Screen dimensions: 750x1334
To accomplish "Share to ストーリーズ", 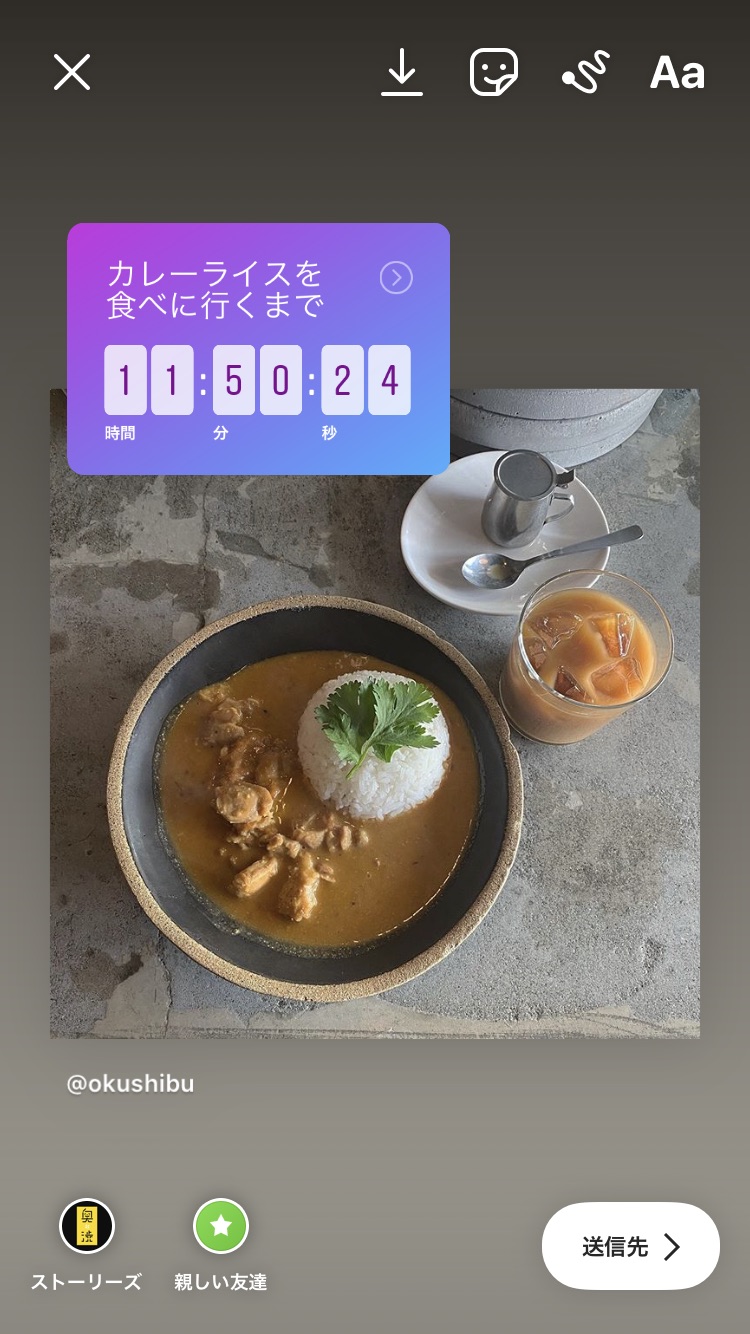I will pyautogui.click(x=87, y=1226).
